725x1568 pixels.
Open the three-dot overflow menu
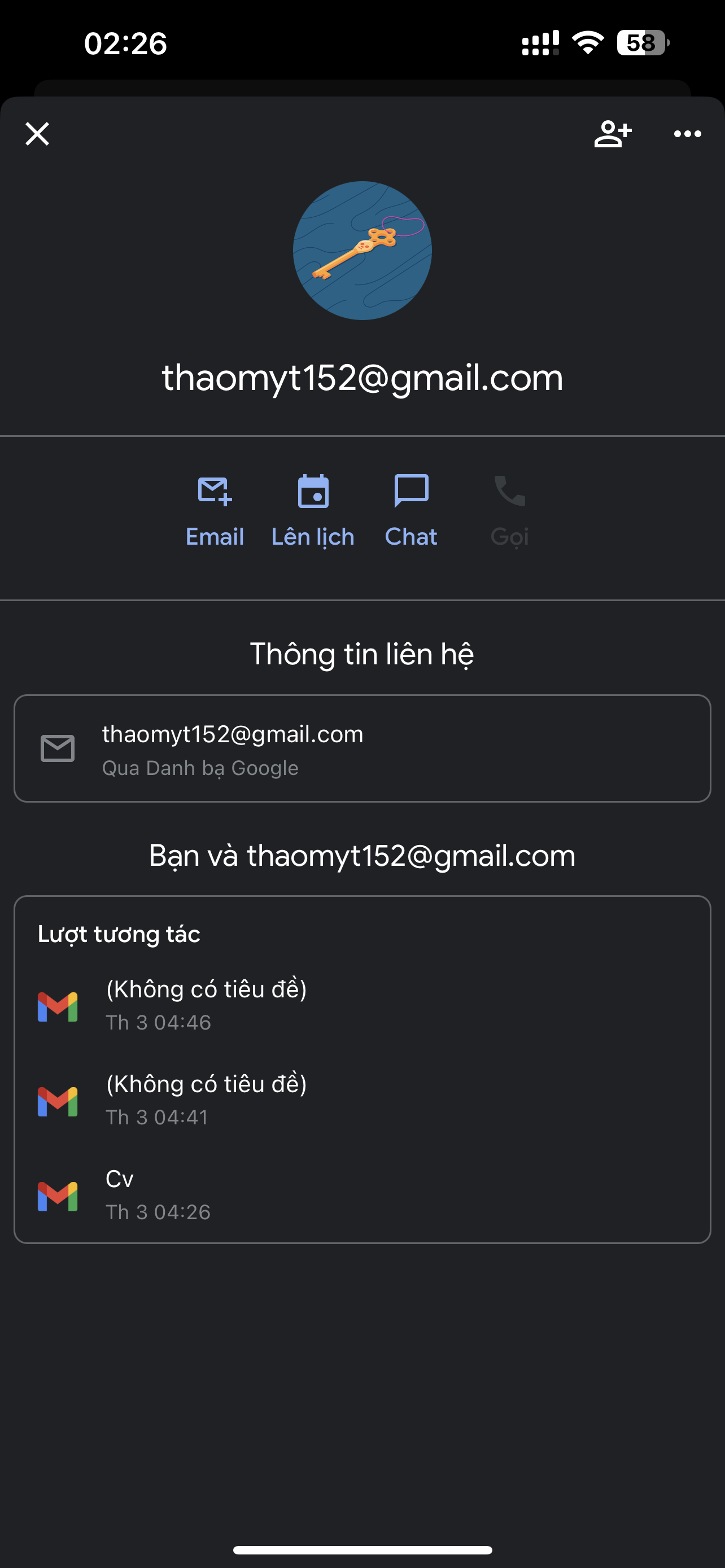pyautogui.click(x=687, y=134)
